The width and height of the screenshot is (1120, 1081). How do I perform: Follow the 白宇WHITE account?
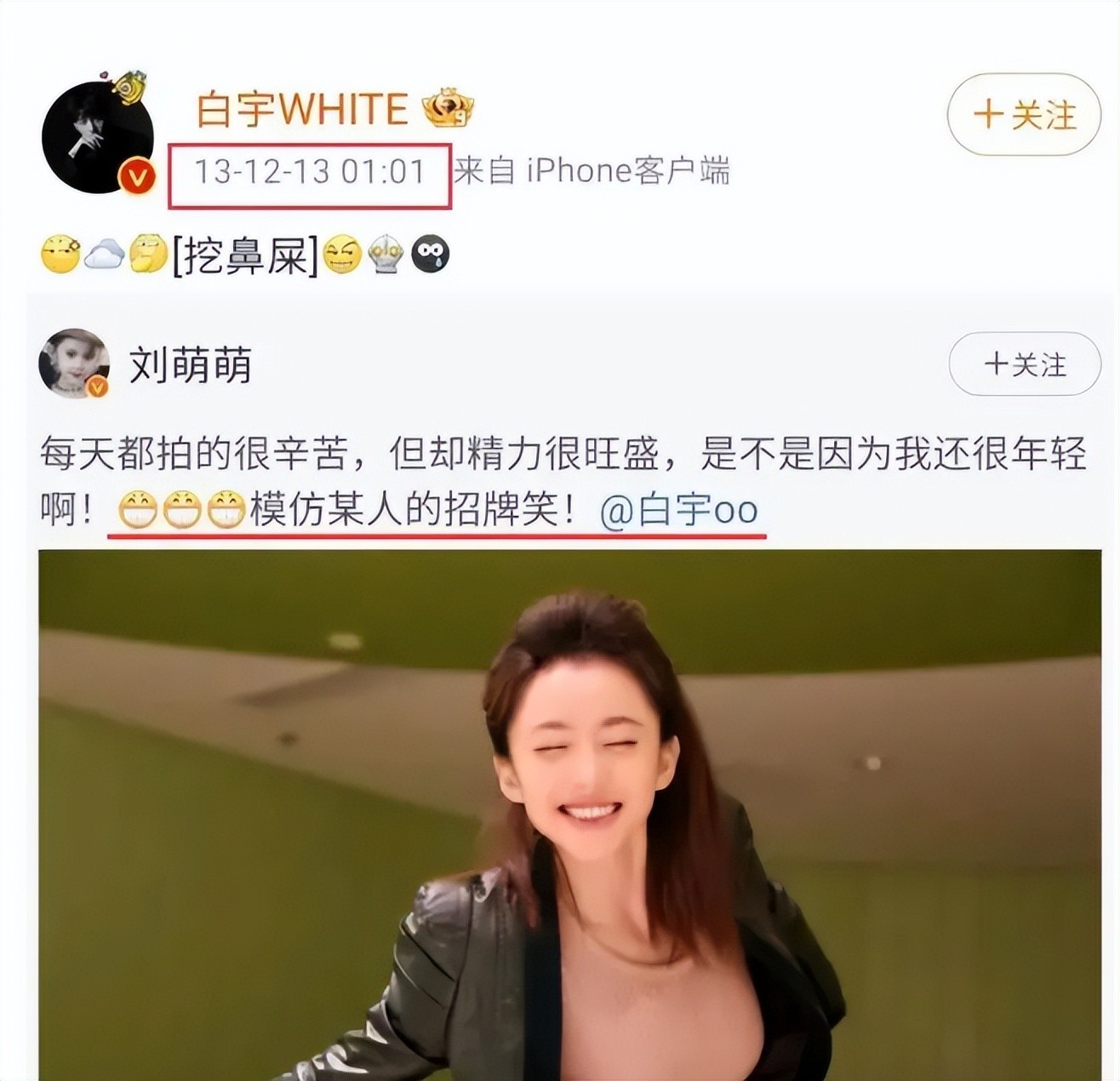[1024, 115]
